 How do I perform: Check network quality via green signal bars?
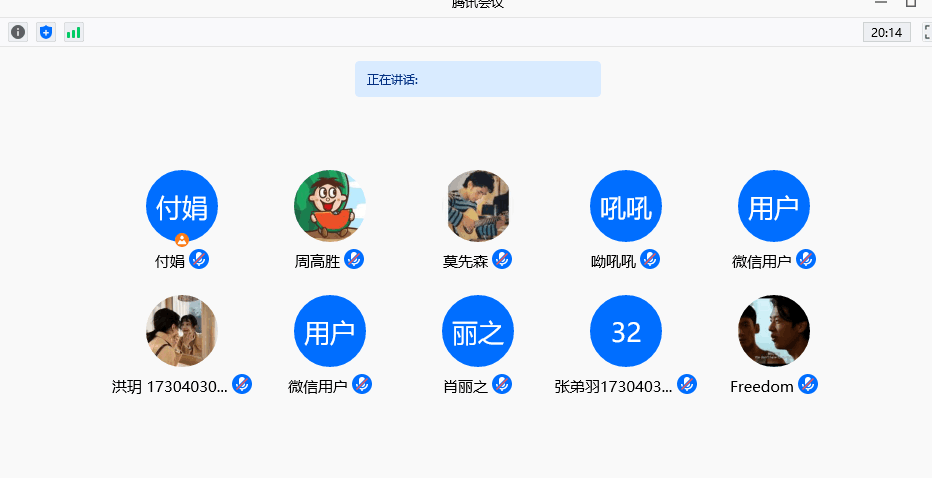[x=73, y=32]
